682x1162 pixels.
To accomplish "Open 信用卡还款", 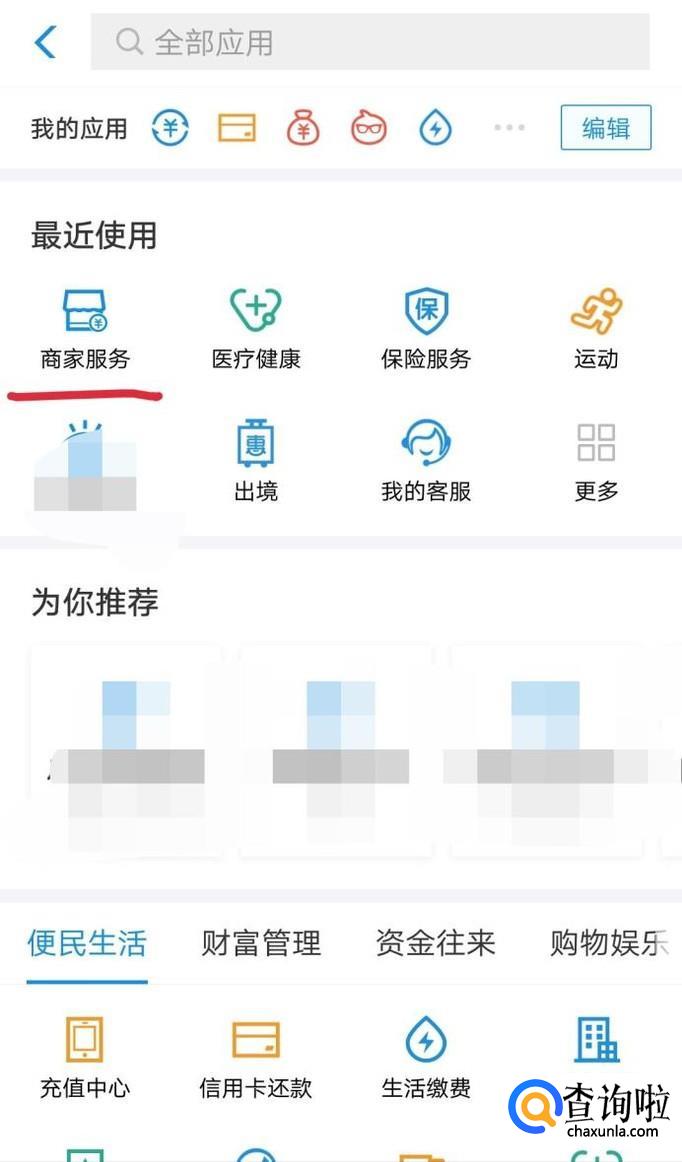I will pos(256,1058).
